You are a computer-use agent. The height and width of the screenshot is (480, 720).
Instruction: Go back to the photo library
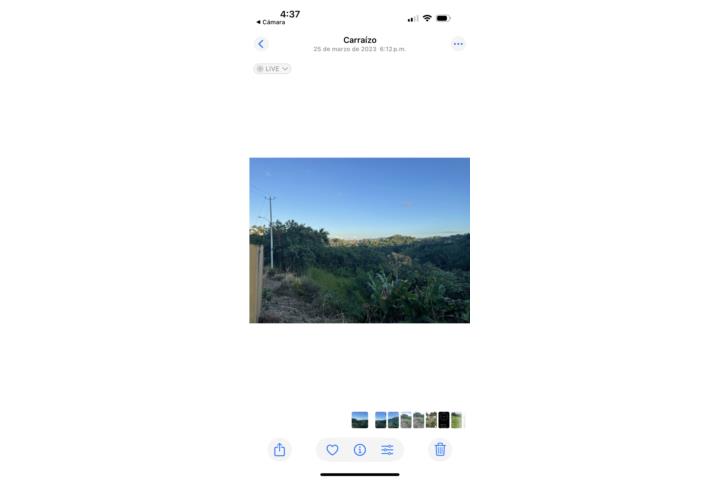click(x=262, y=44)
